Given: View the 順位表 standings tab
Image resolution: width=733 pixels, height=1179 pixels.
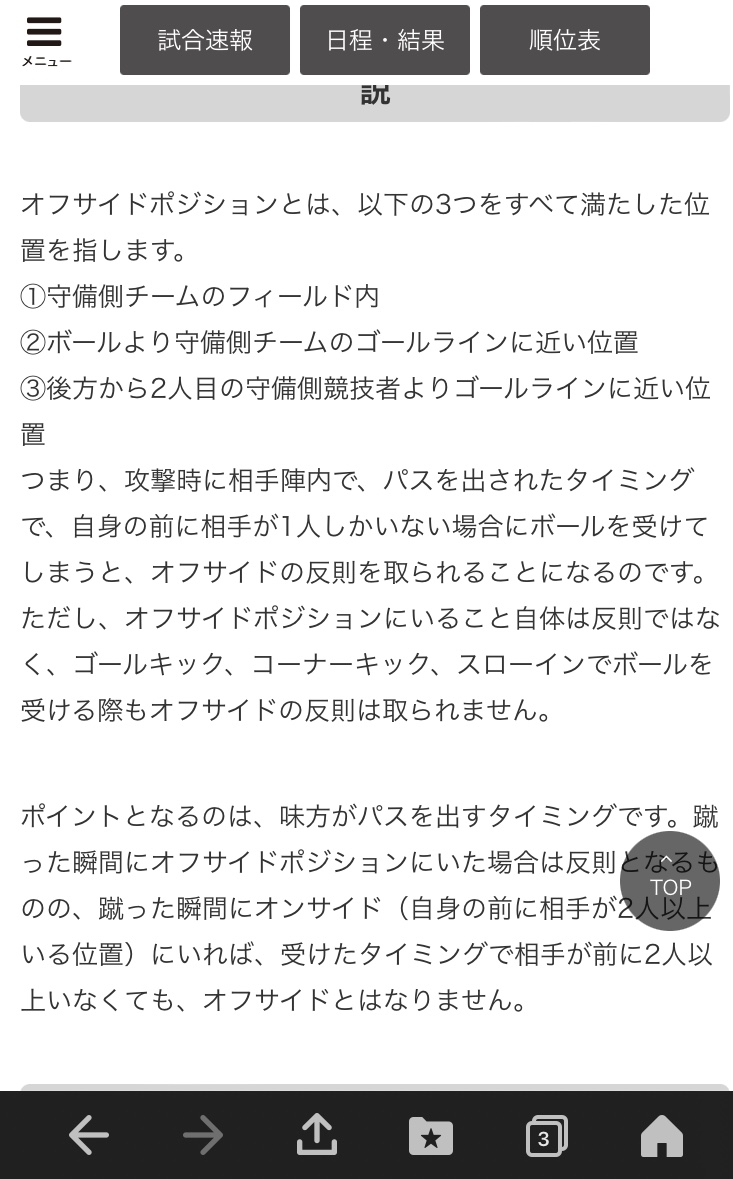Looking at the screenshot, I should (x=565, y=40).
